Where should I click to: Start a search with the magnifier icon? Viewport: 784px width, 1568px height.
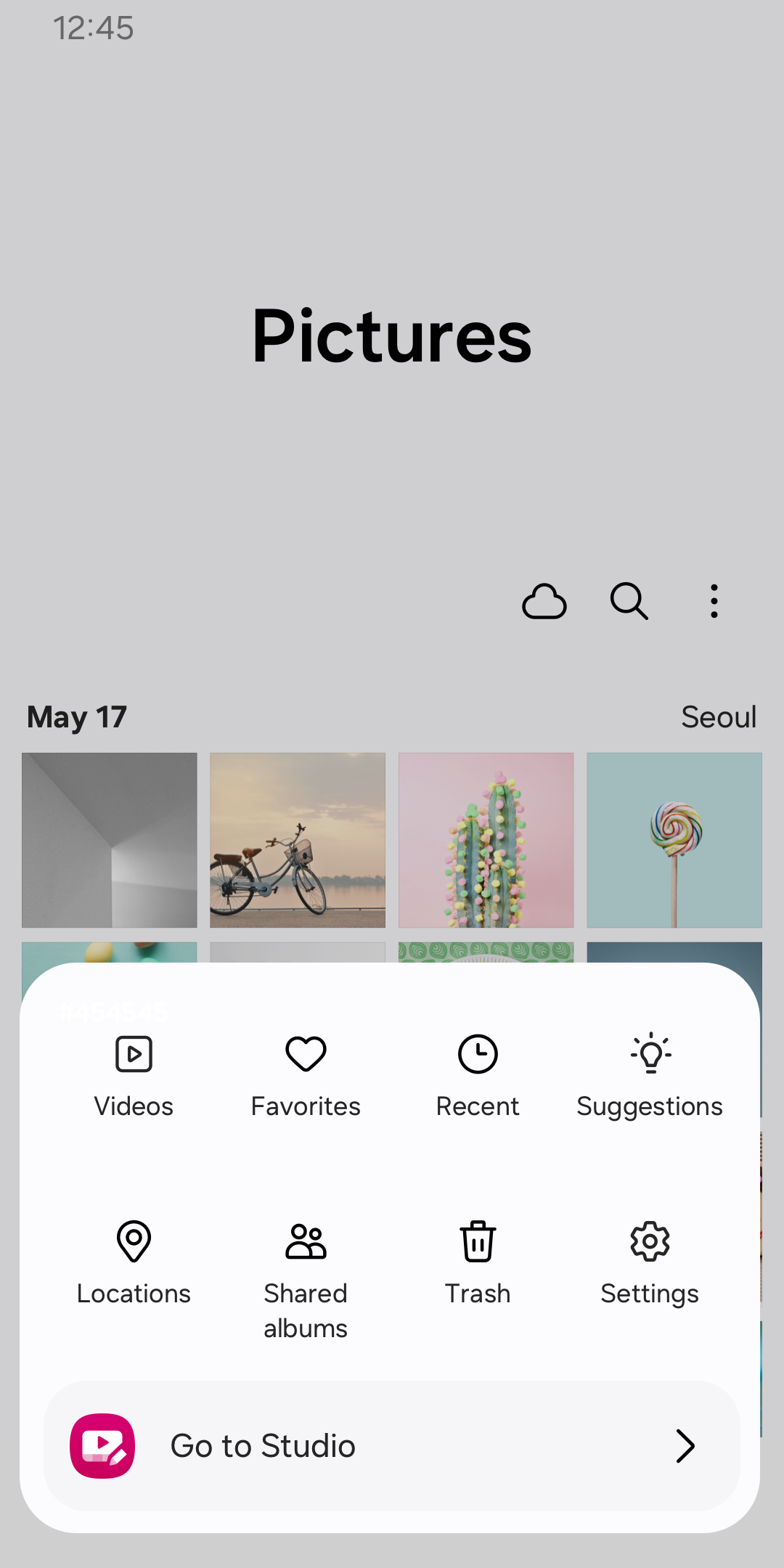coord(629,601)
